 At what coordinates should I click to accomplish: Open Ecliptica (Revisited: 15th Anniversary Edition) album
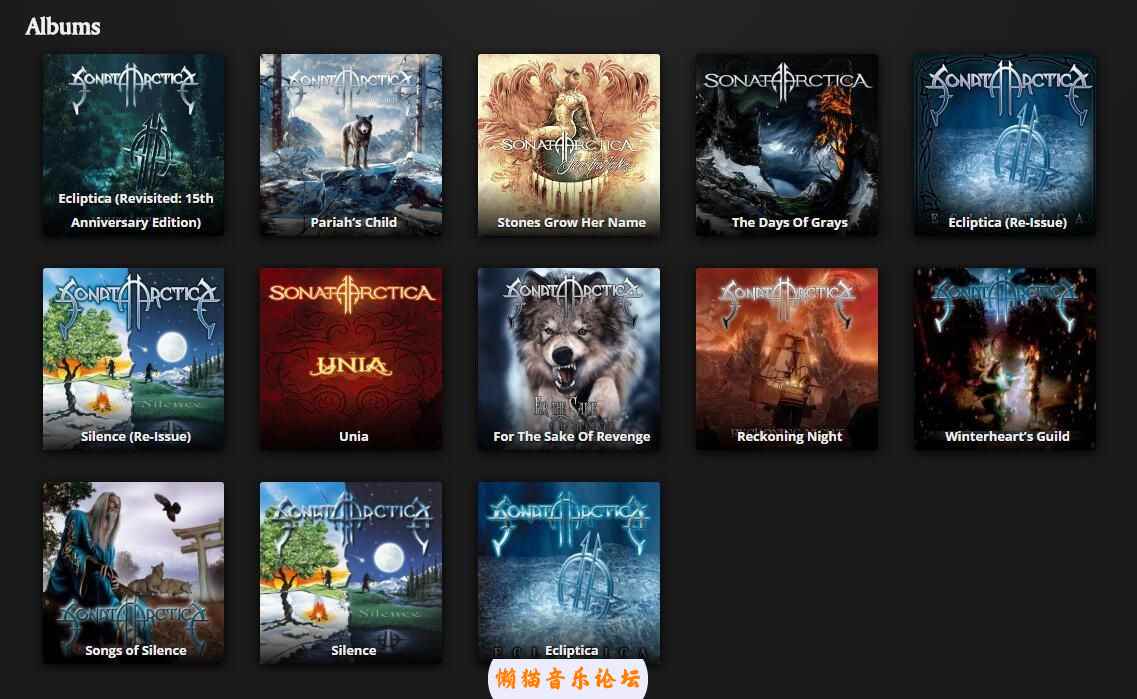(x=133, y=144)
